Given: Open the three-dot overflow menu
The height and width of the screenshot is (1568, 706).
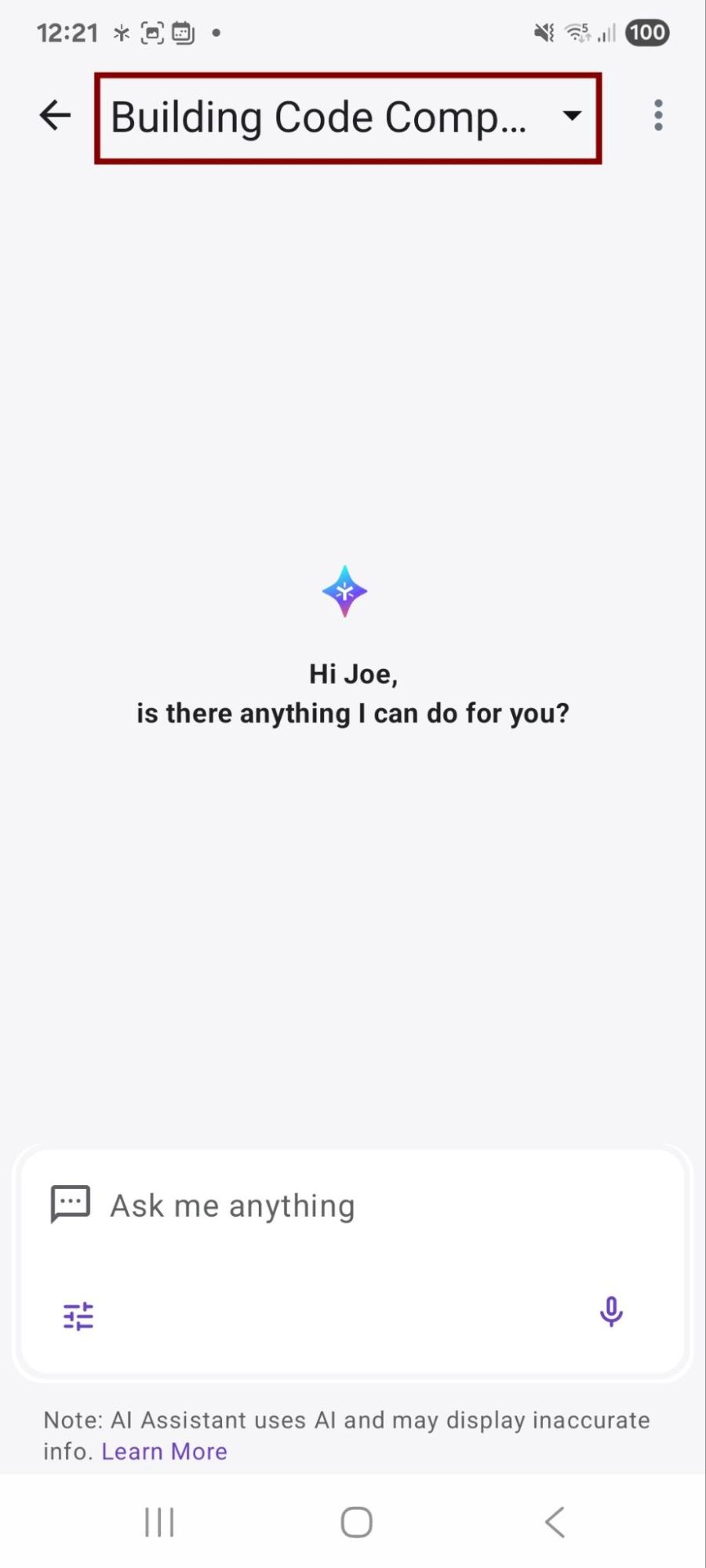Looking at the screenshot, I should [658, 116].
